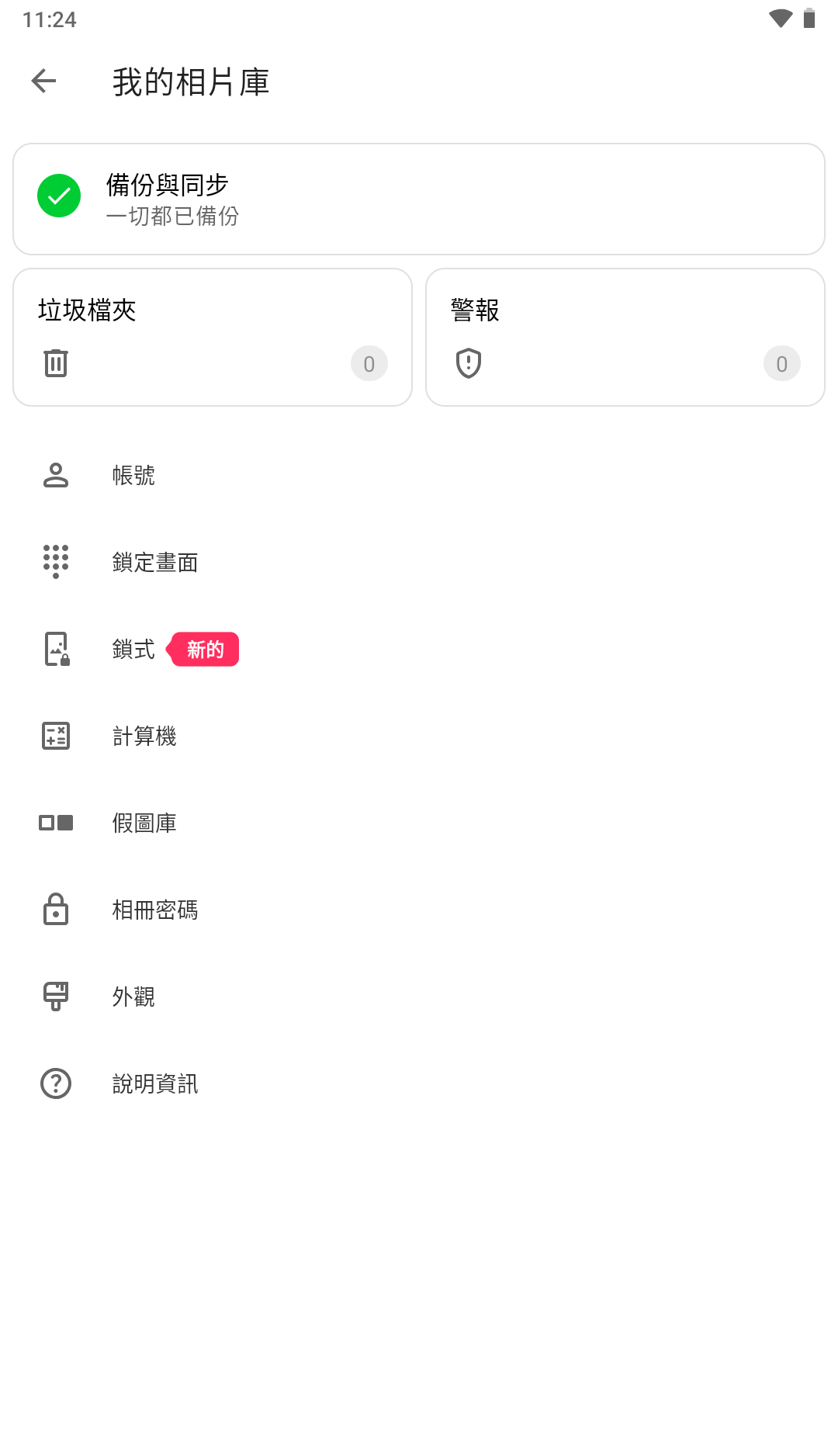Tap the question mark icon beside 說明資訊

point(55,1082)
